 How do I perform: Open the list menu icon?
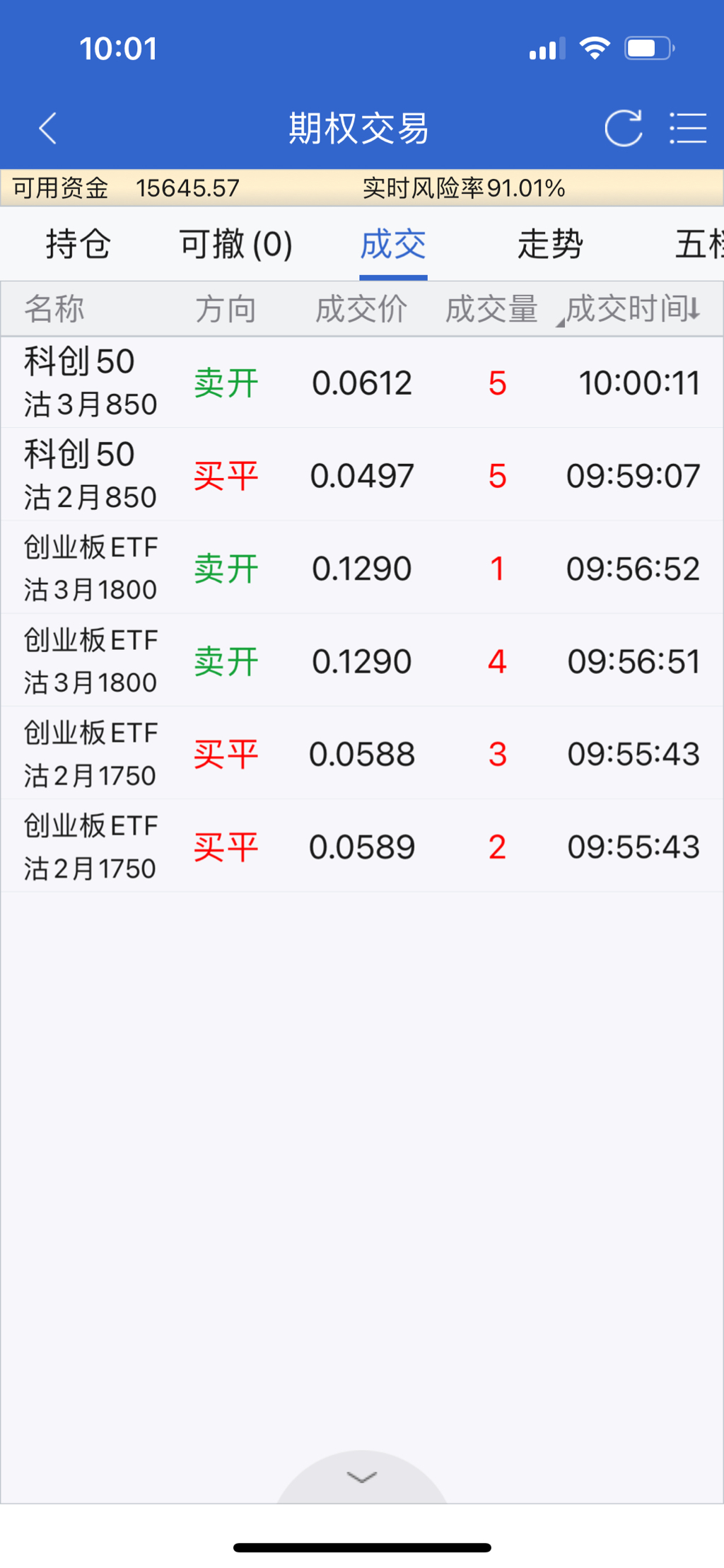tap(687, 129)
